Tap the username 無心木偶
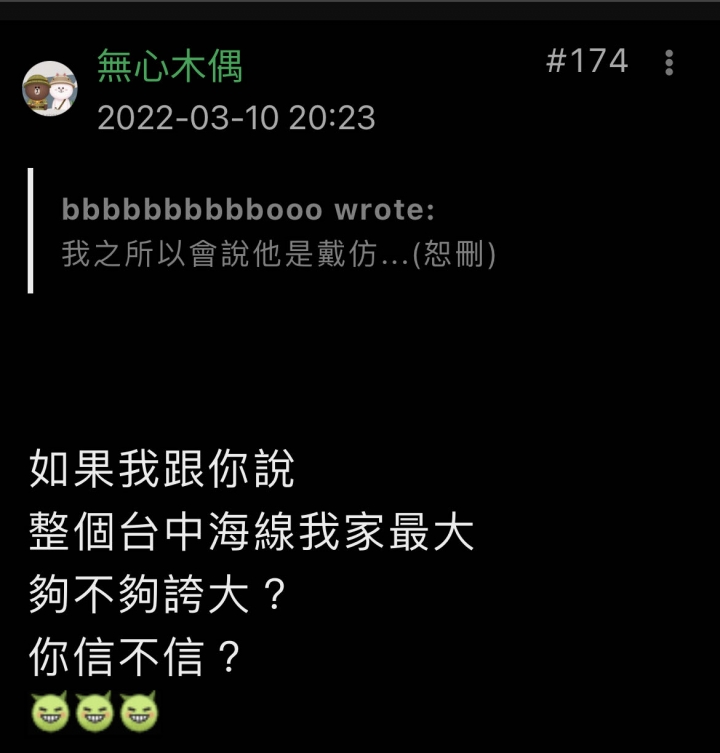The width and height of the screenshot is (720, 753). click(x=169, y=66)
